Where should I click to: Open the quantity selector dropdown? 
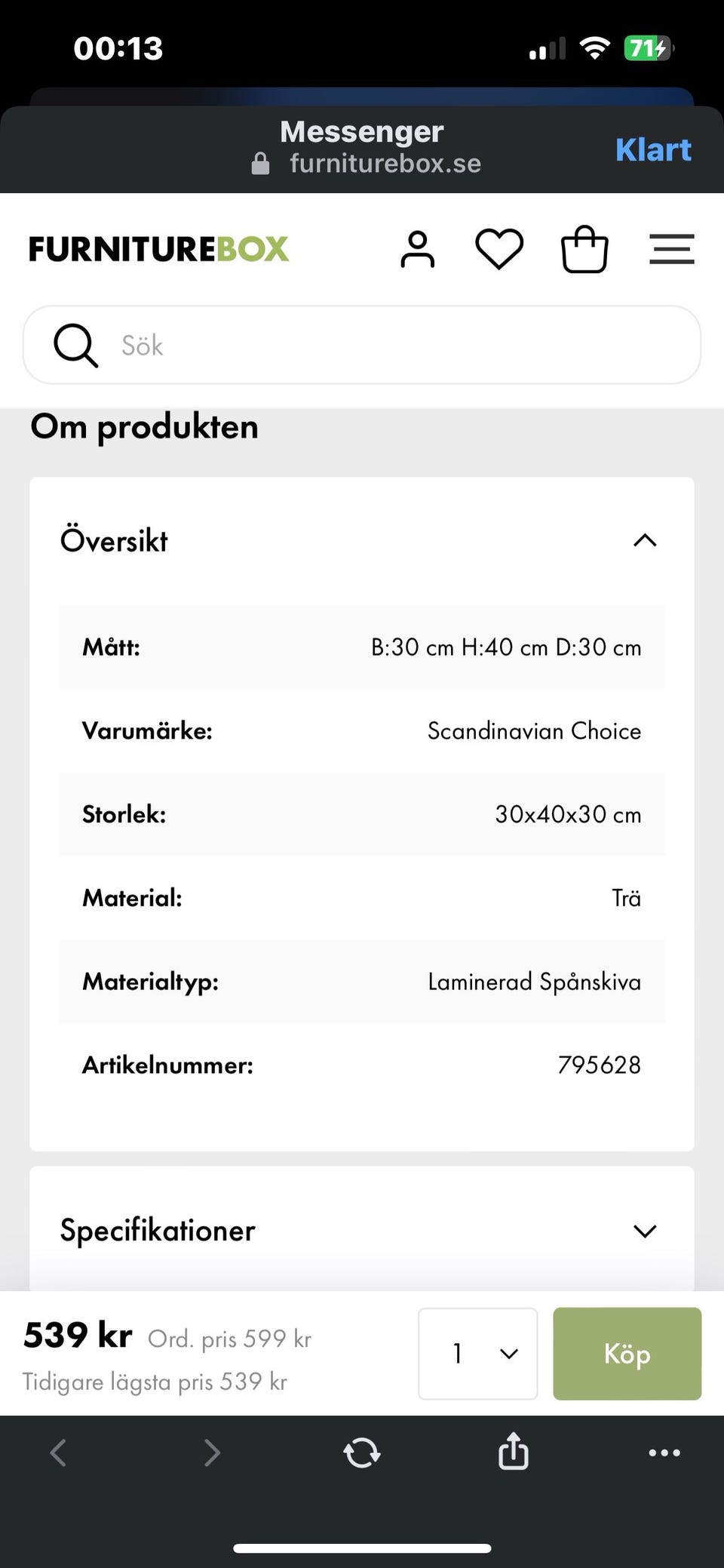pyautogui.click(x=477, y=1354)
